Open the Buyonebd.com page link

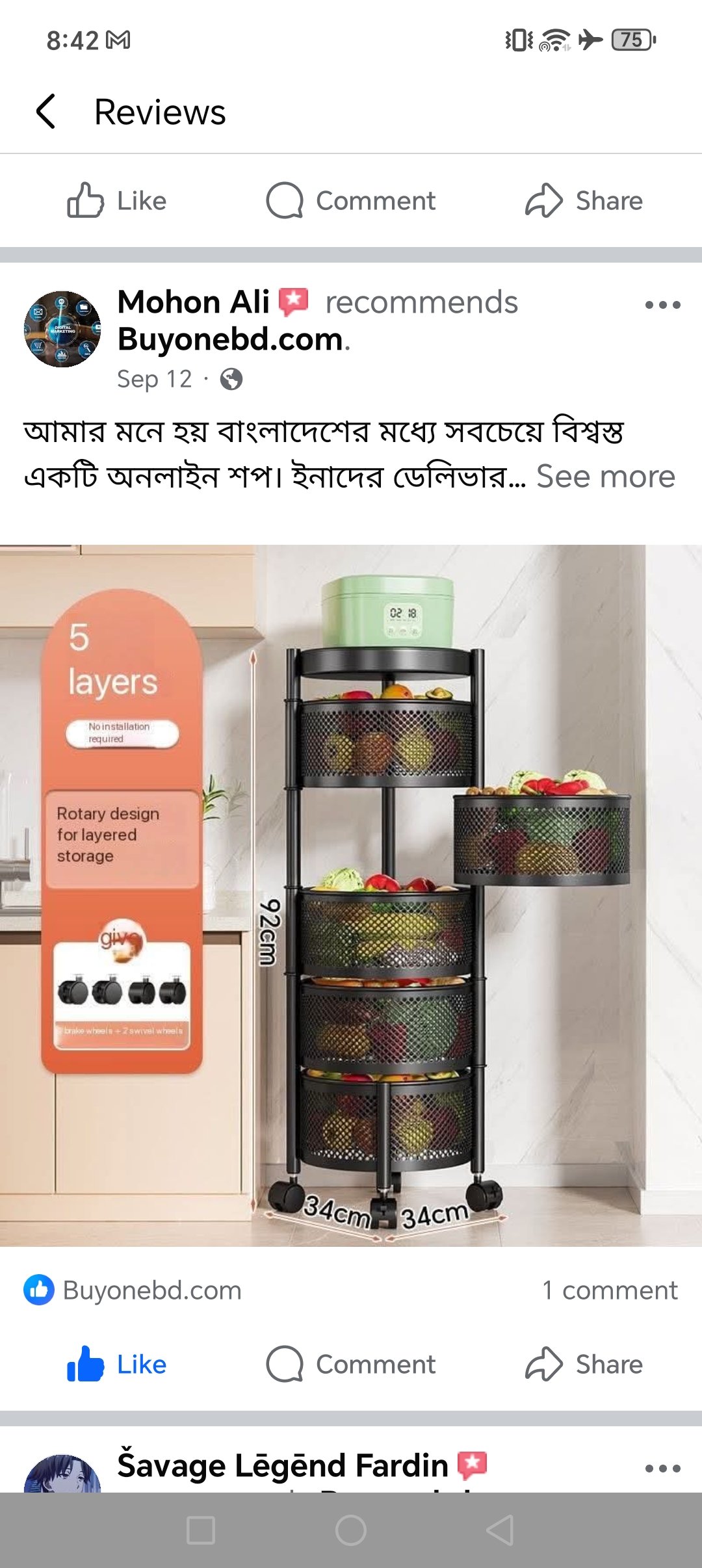click(x=230, y=339)
